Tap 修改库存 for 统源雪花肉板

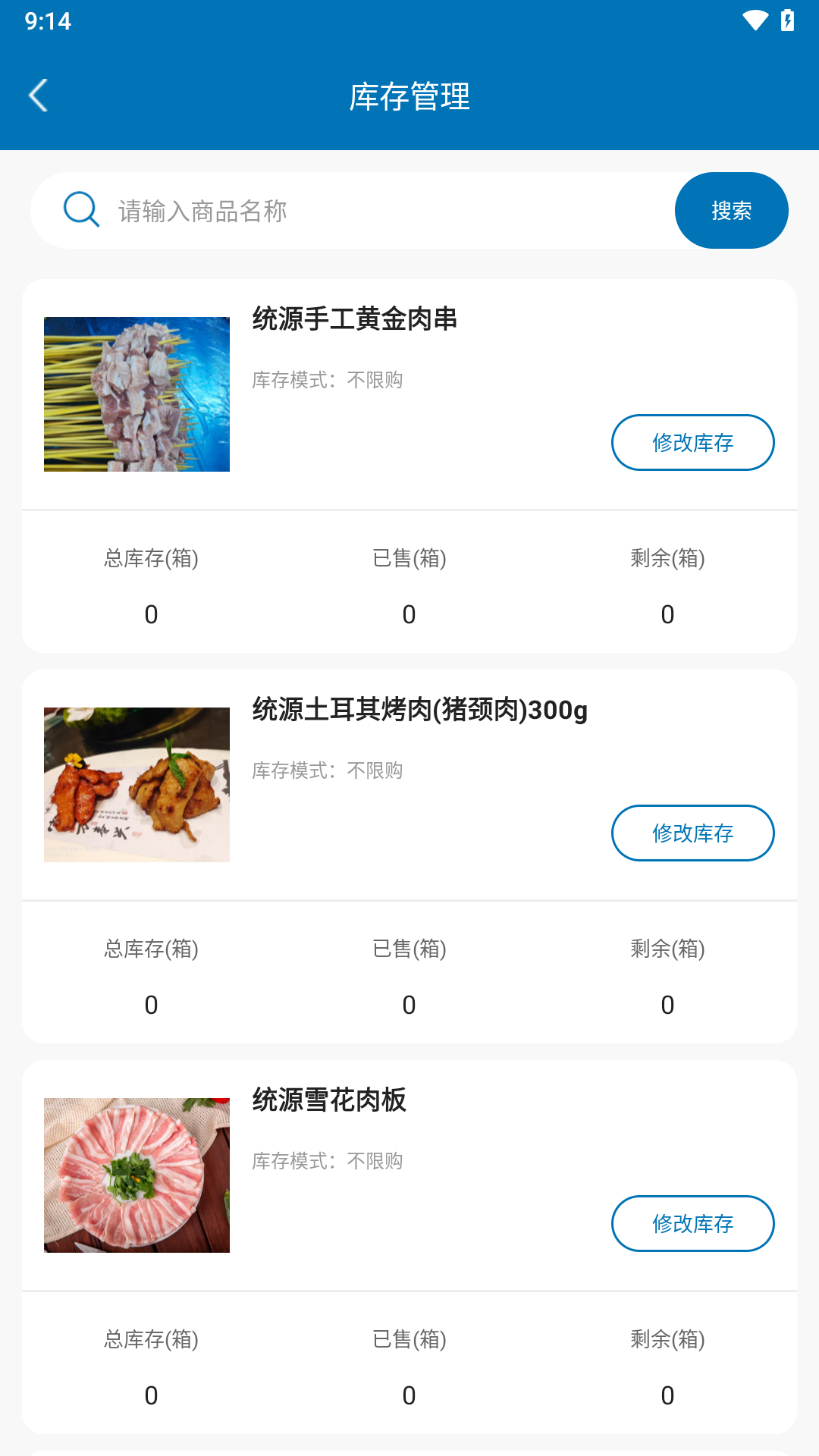point(692,1223)
